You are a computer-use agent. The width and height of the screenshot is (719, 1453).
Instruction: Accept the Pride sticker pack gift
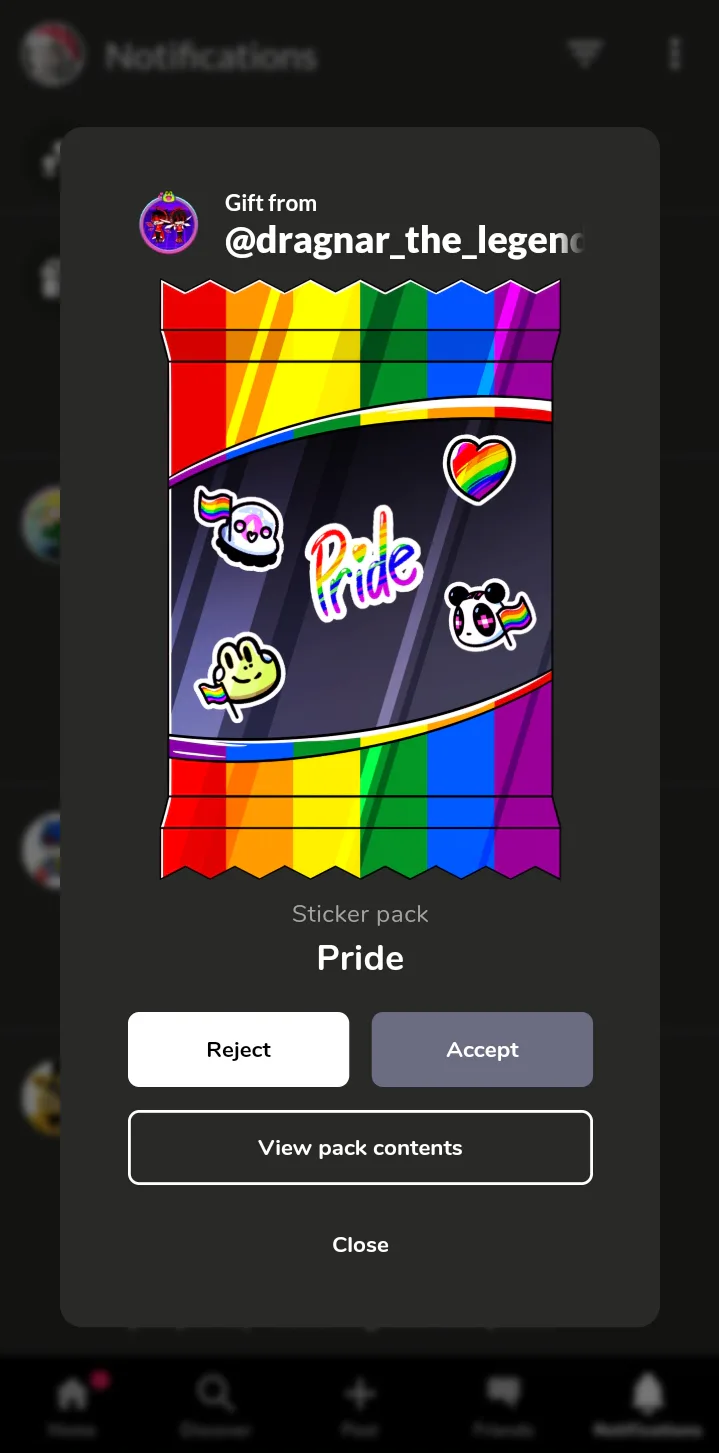click(x=482, y=1049)
